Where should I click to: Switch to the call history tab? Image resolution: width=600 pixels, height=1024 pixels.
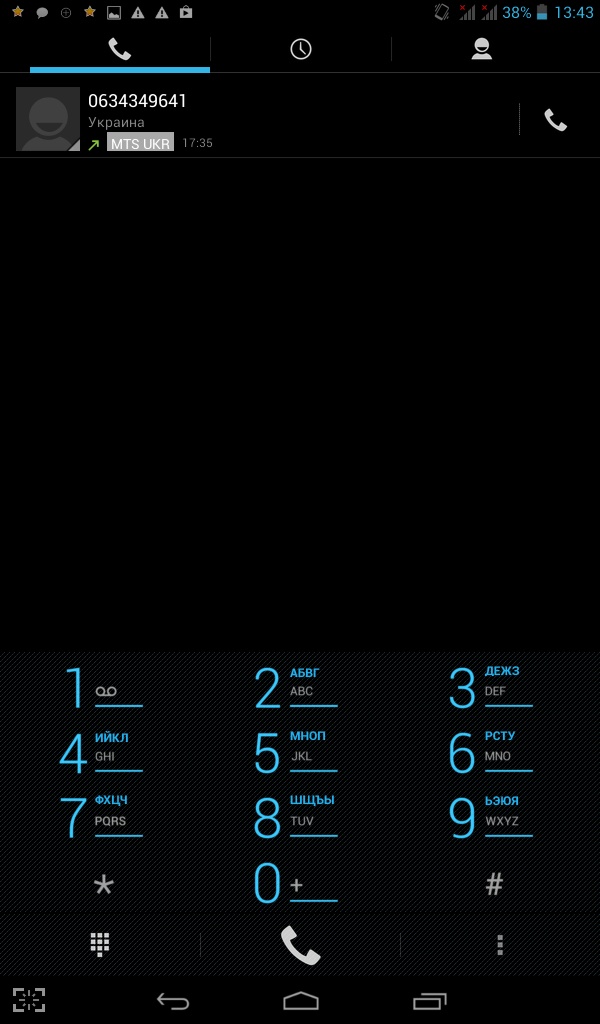tap(301, 49)
